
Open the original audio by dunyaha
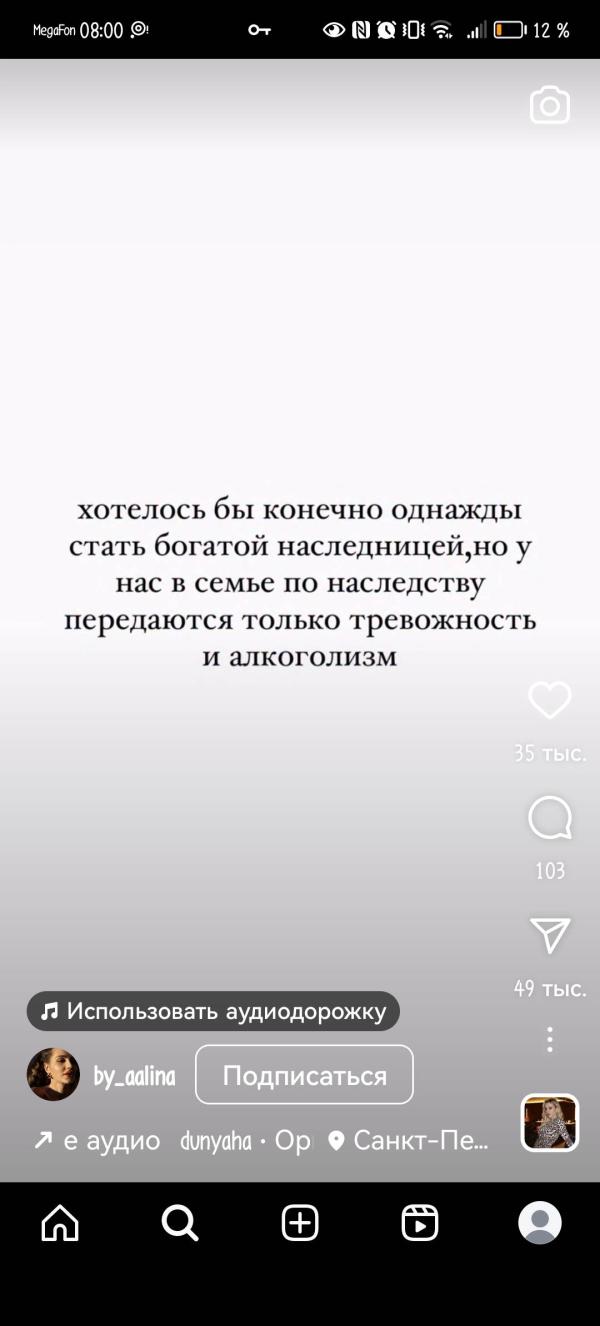[172, 1140]
